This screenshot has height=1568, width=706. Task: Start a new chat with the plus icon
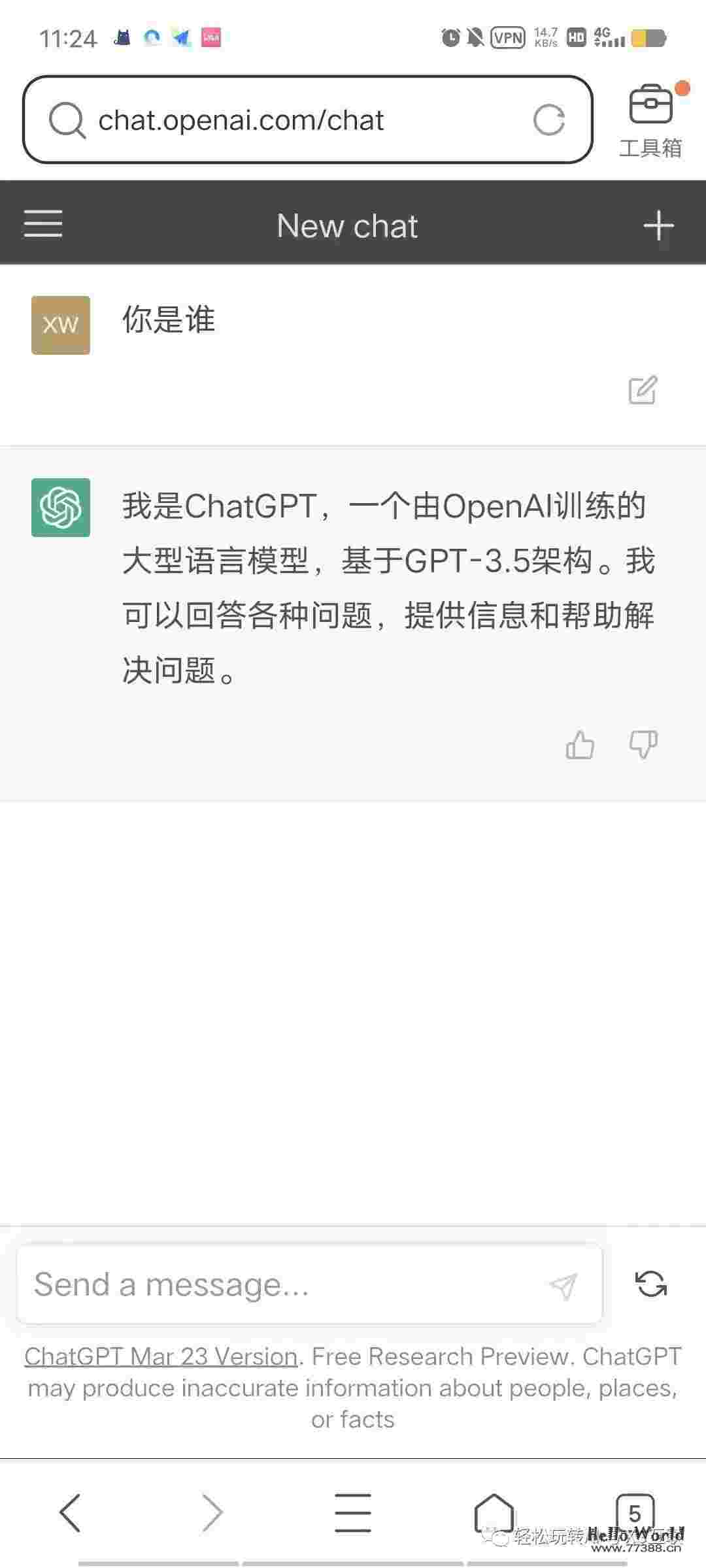[658, 225]
